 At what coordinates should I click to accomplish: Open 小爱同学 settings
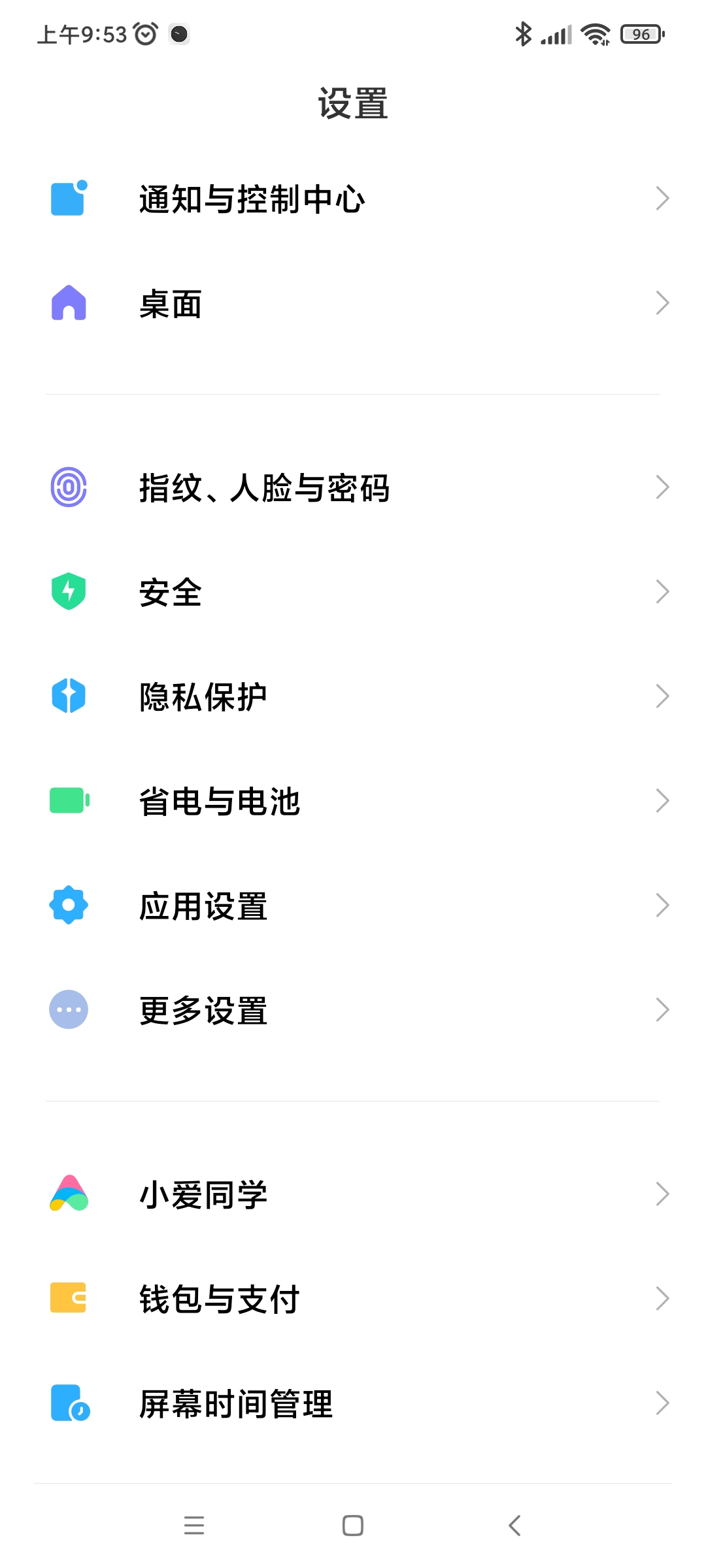point(353,1194)
